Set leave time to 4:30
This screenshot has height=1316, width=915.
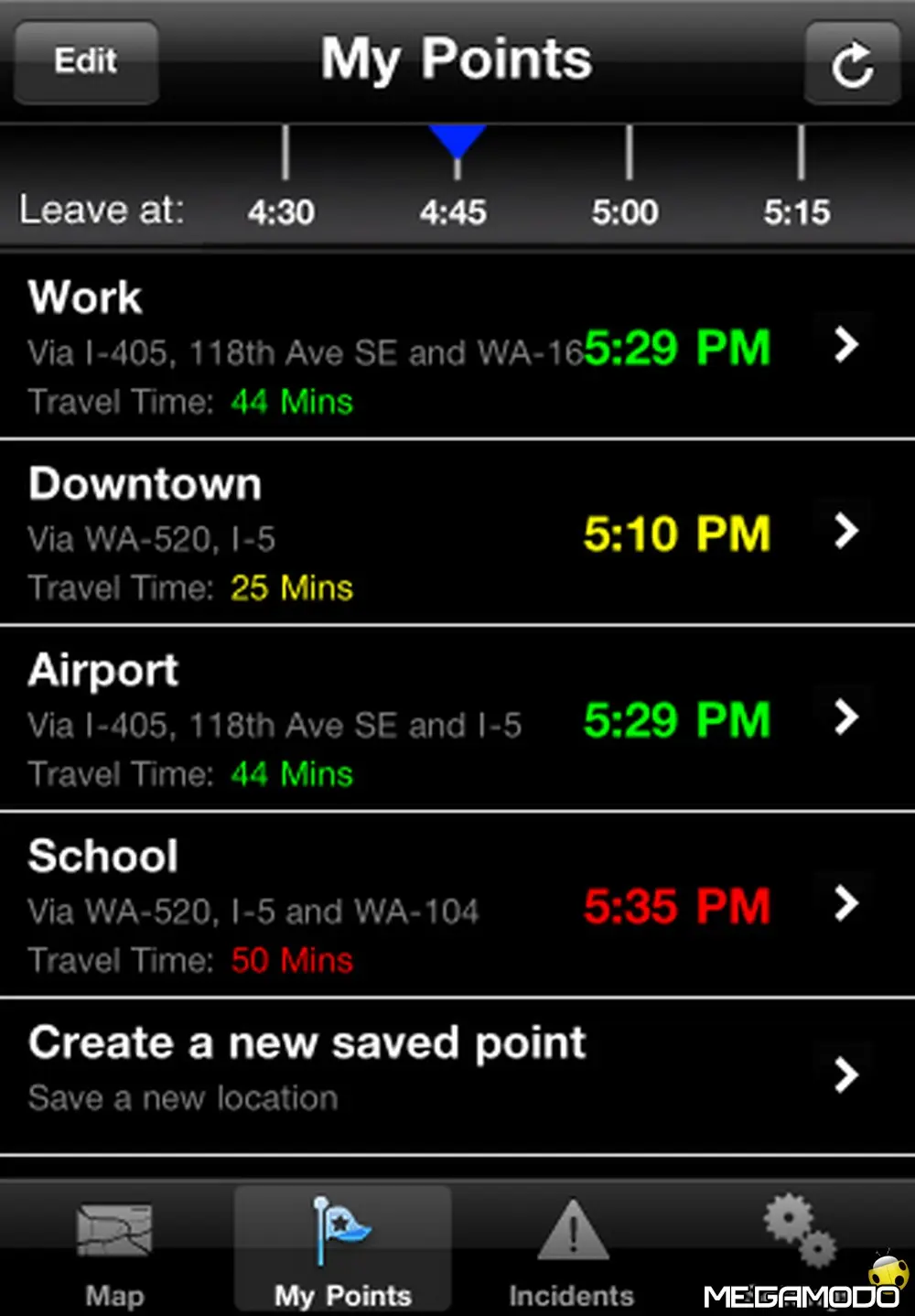tap(284, 183)
